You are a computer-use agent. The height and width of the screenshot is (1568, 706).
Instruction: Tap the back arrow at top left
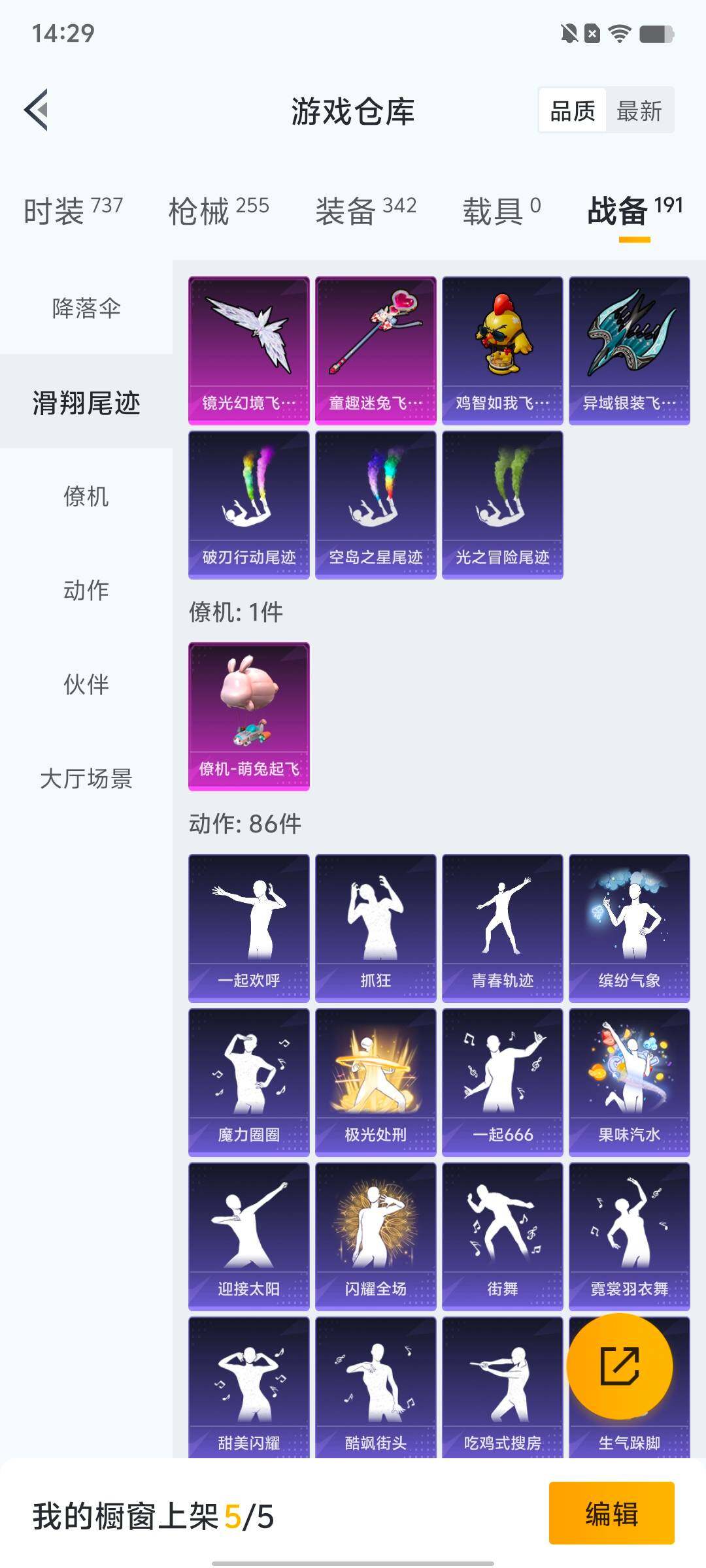coord(37,110)
